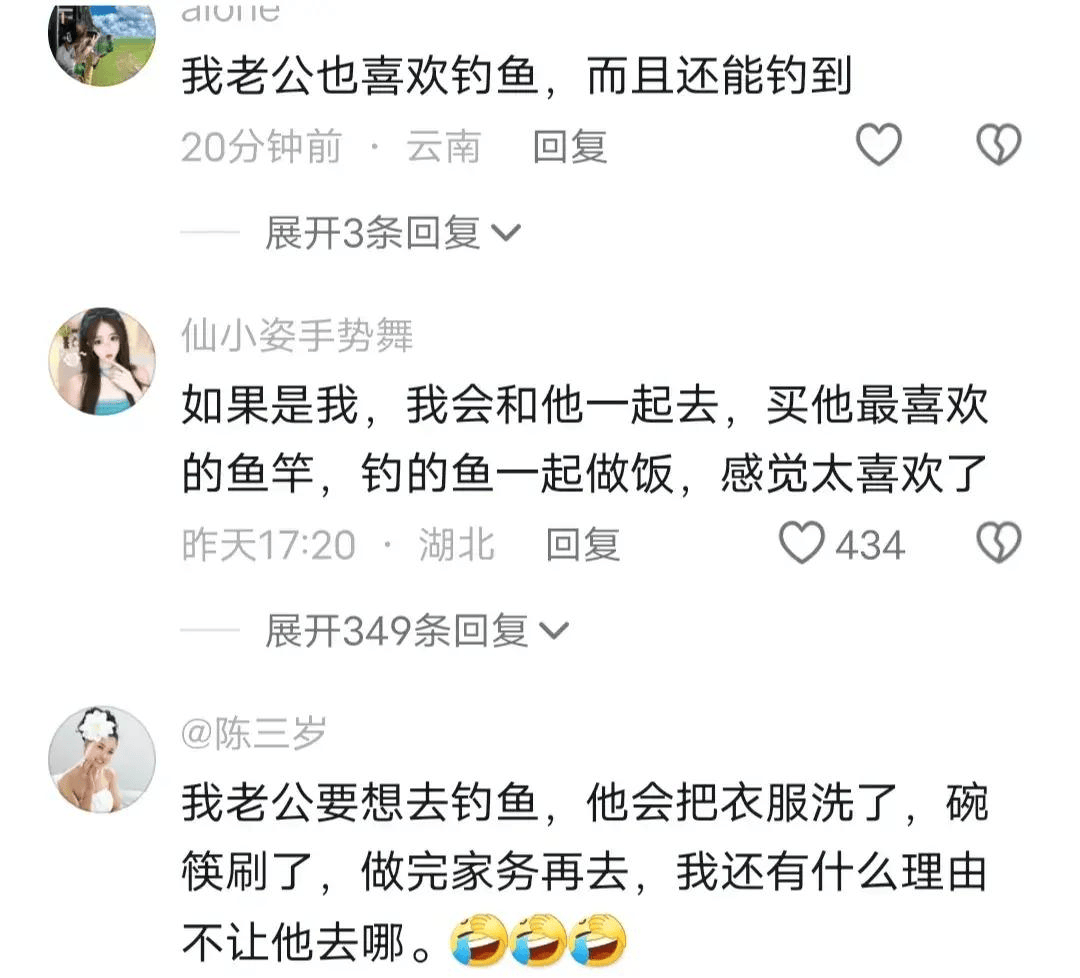Dislike 仙小姿手势舞's comment with broken heart
The height and width of the screenshot is (978, 1080).
[998, 544]
